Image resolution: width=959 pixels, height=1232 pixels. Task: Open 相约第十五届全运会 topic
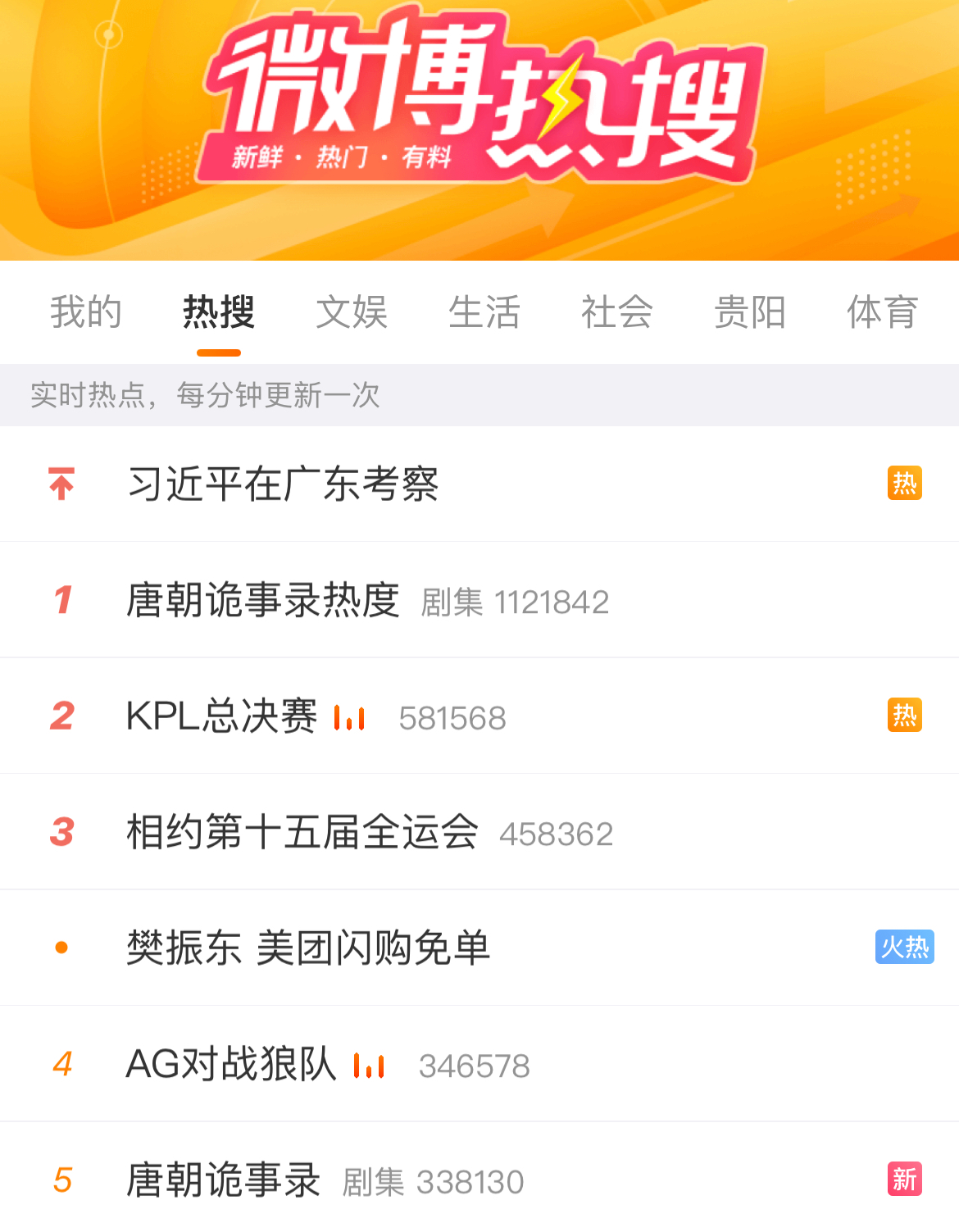302,832
